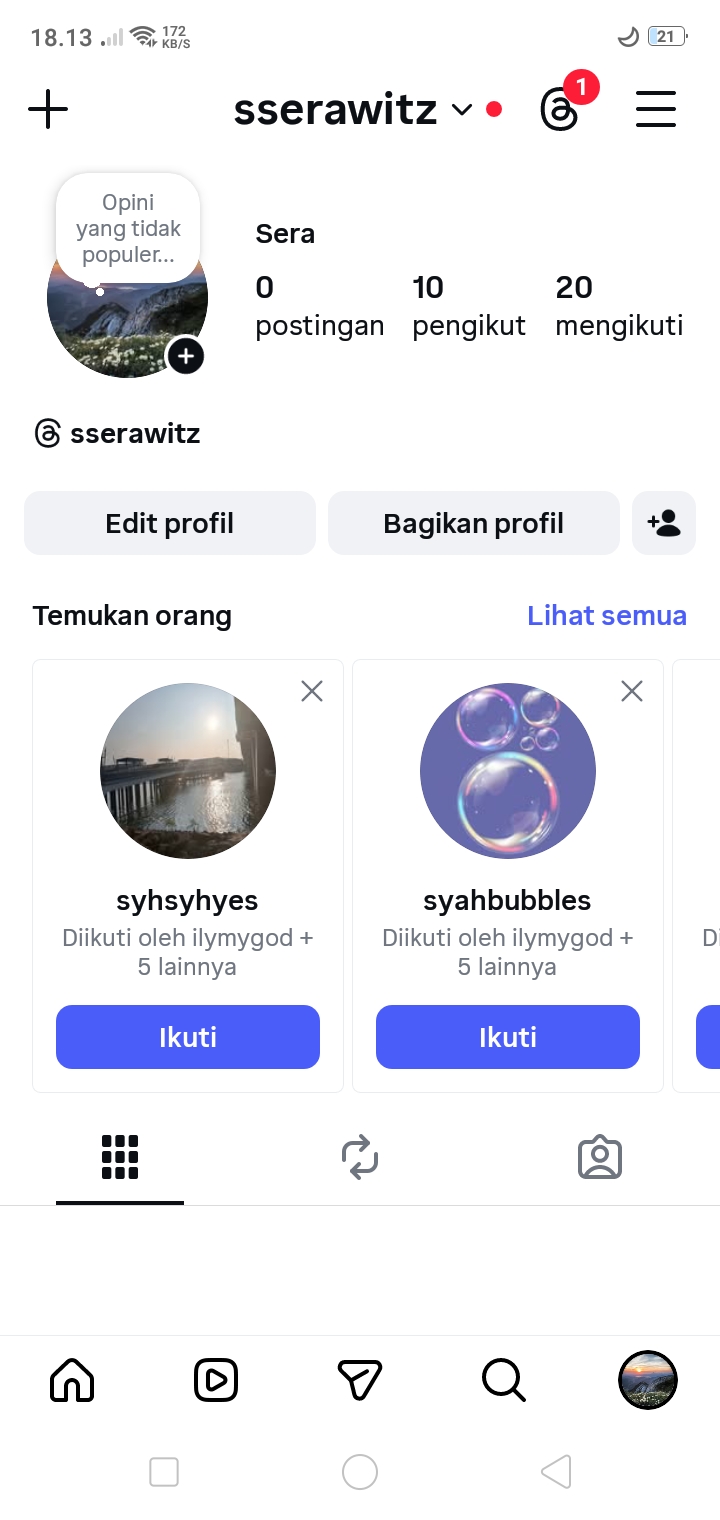Viewport: 720px width, 1520px height.
Task: Open the note bubble "Opini yang tidak populer..."
Action: [128, 229]
